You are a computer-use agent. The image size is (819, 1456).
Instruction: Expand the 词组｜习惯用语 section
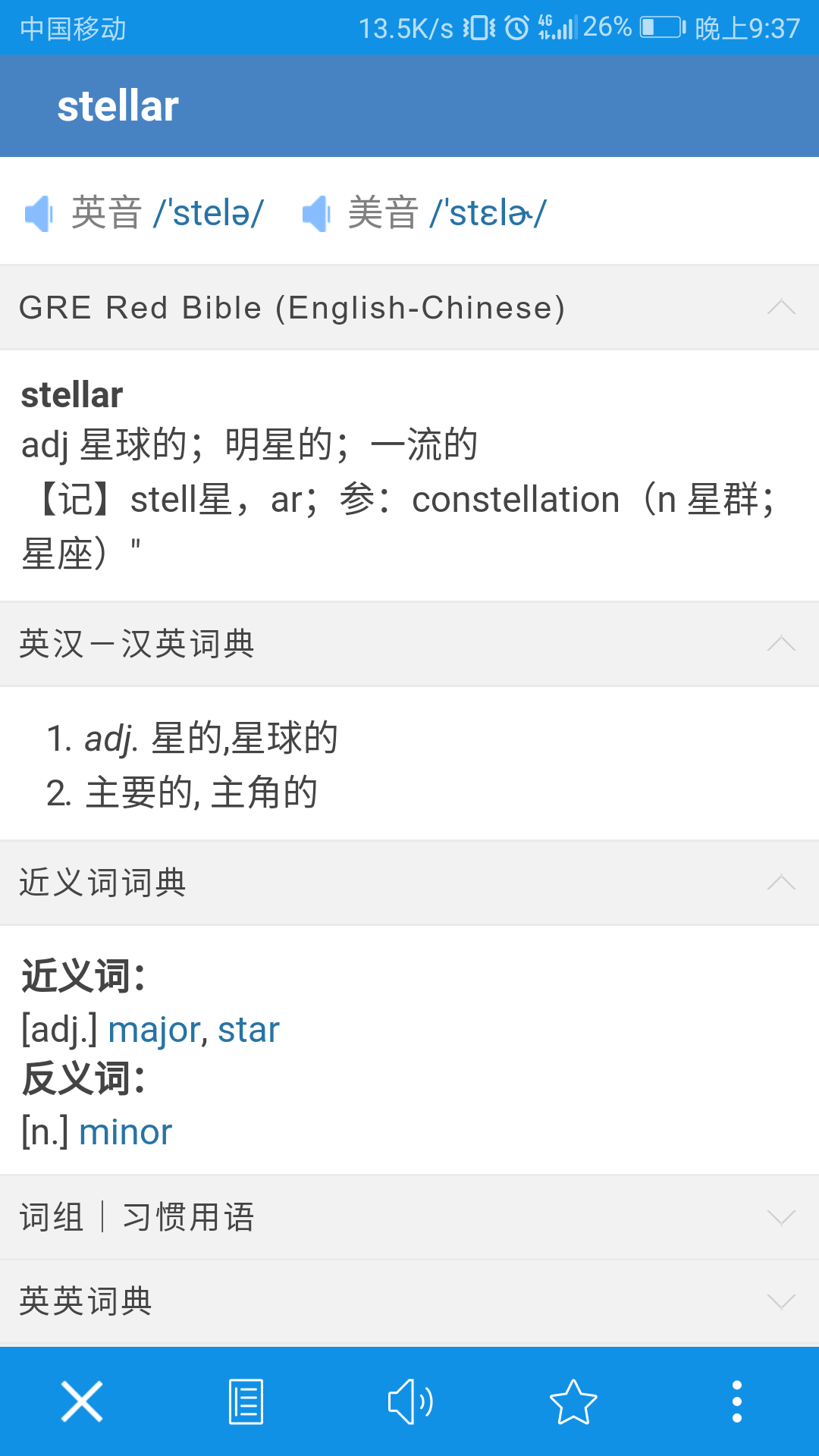point(780,1217)
